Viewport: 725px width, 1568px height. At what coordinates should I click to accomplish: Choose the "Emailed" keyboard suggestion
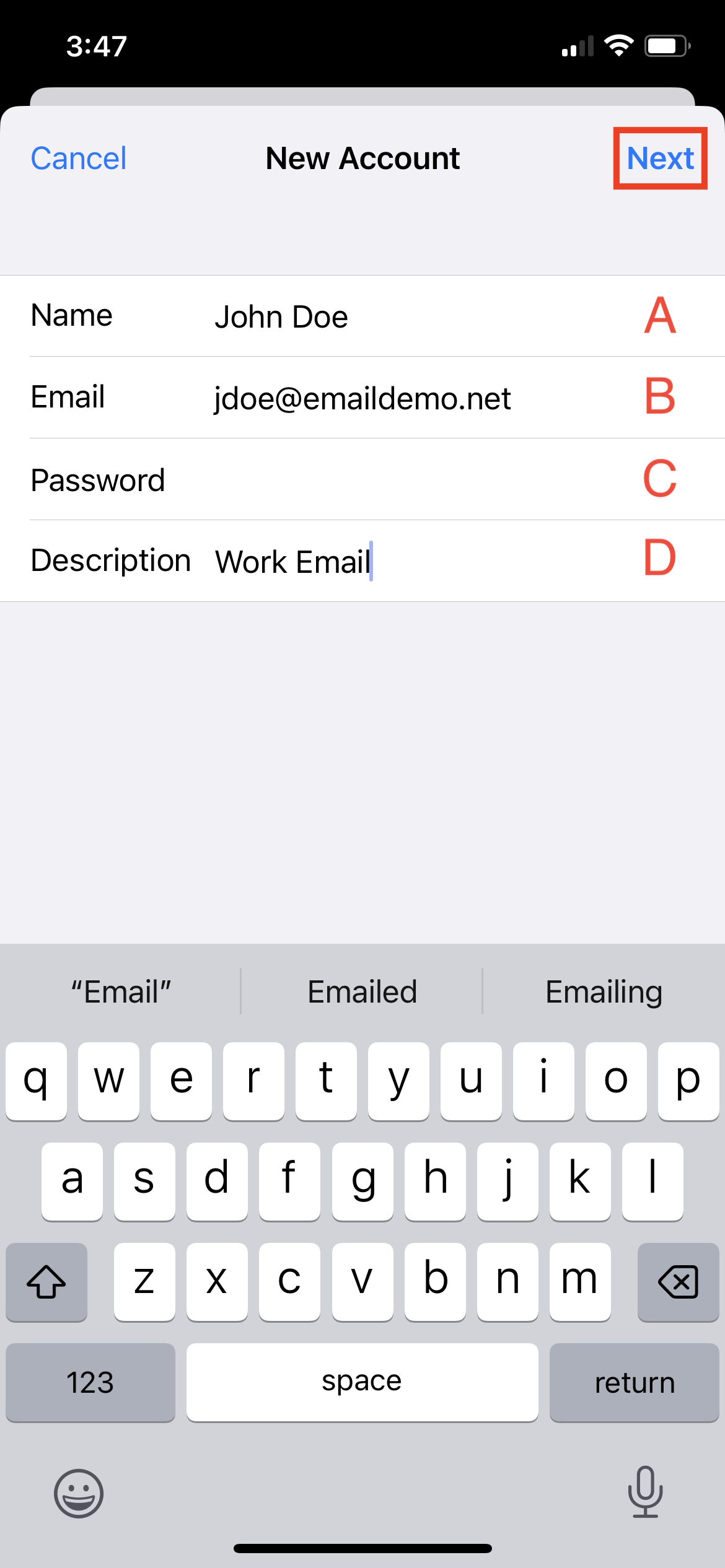tap(362, 991)
